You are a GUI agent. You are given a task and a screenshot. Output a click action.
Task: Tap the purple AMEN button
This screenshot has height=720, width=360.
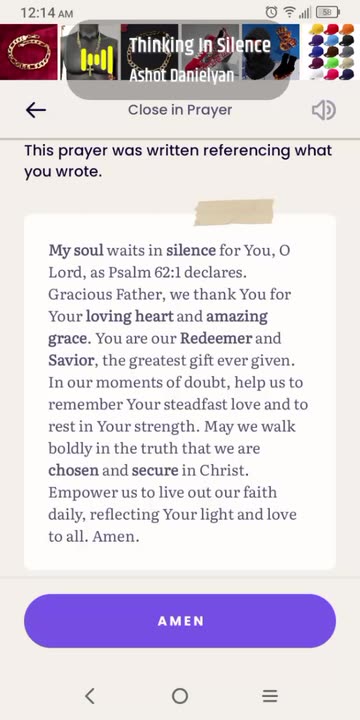[180, 621]
